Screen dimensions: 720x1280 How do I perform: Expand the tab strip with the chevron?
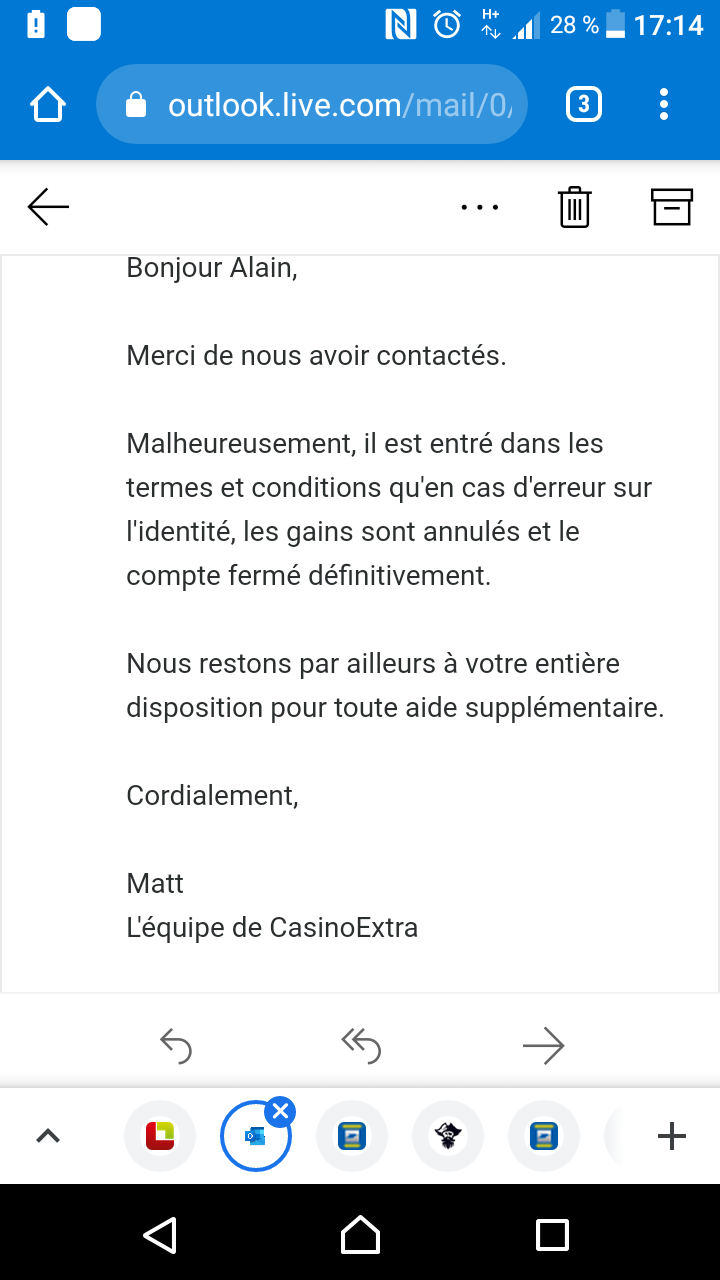point(48,1136)
